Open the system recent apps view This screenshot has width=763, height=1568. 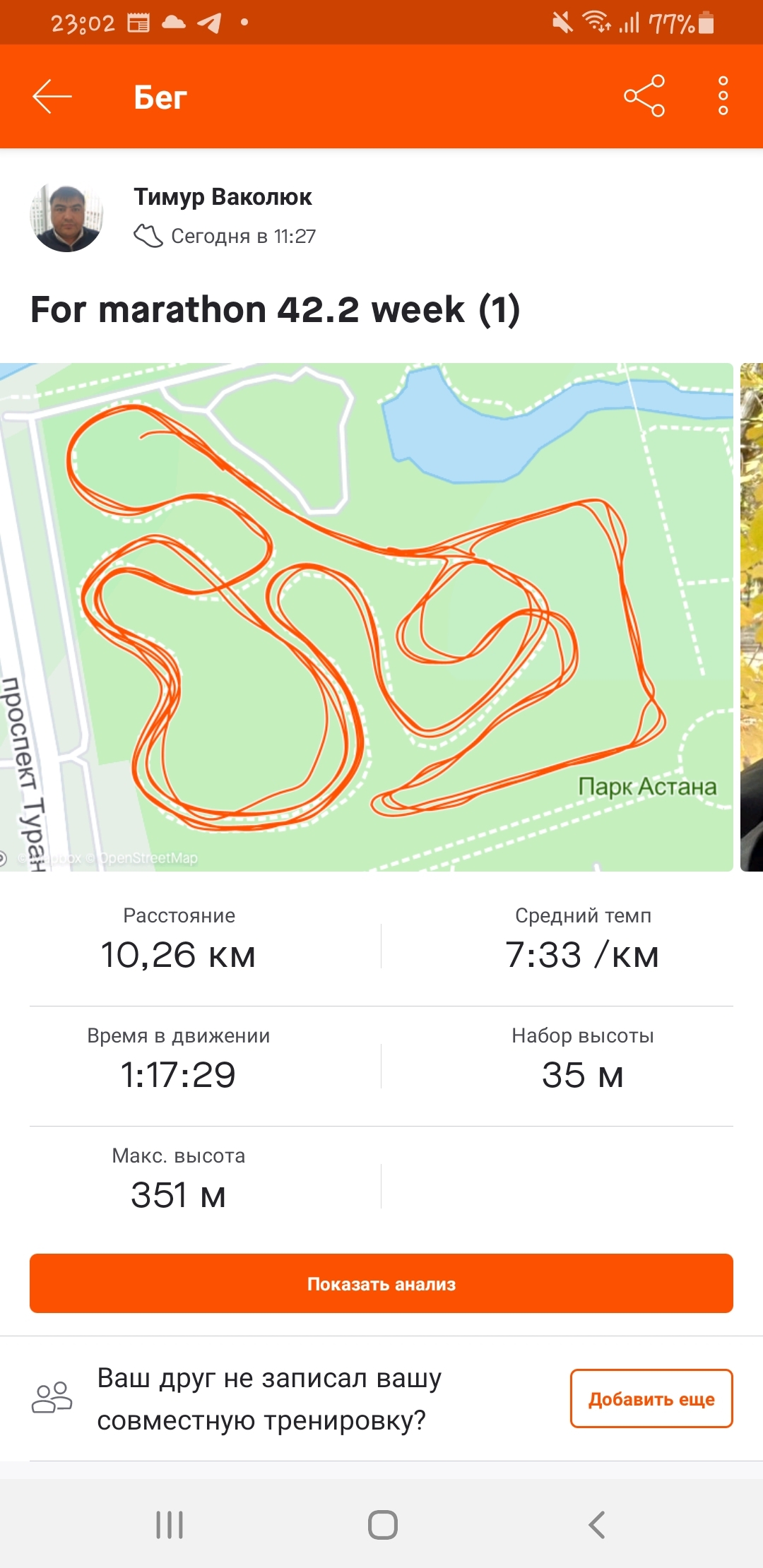(170, 1525)
